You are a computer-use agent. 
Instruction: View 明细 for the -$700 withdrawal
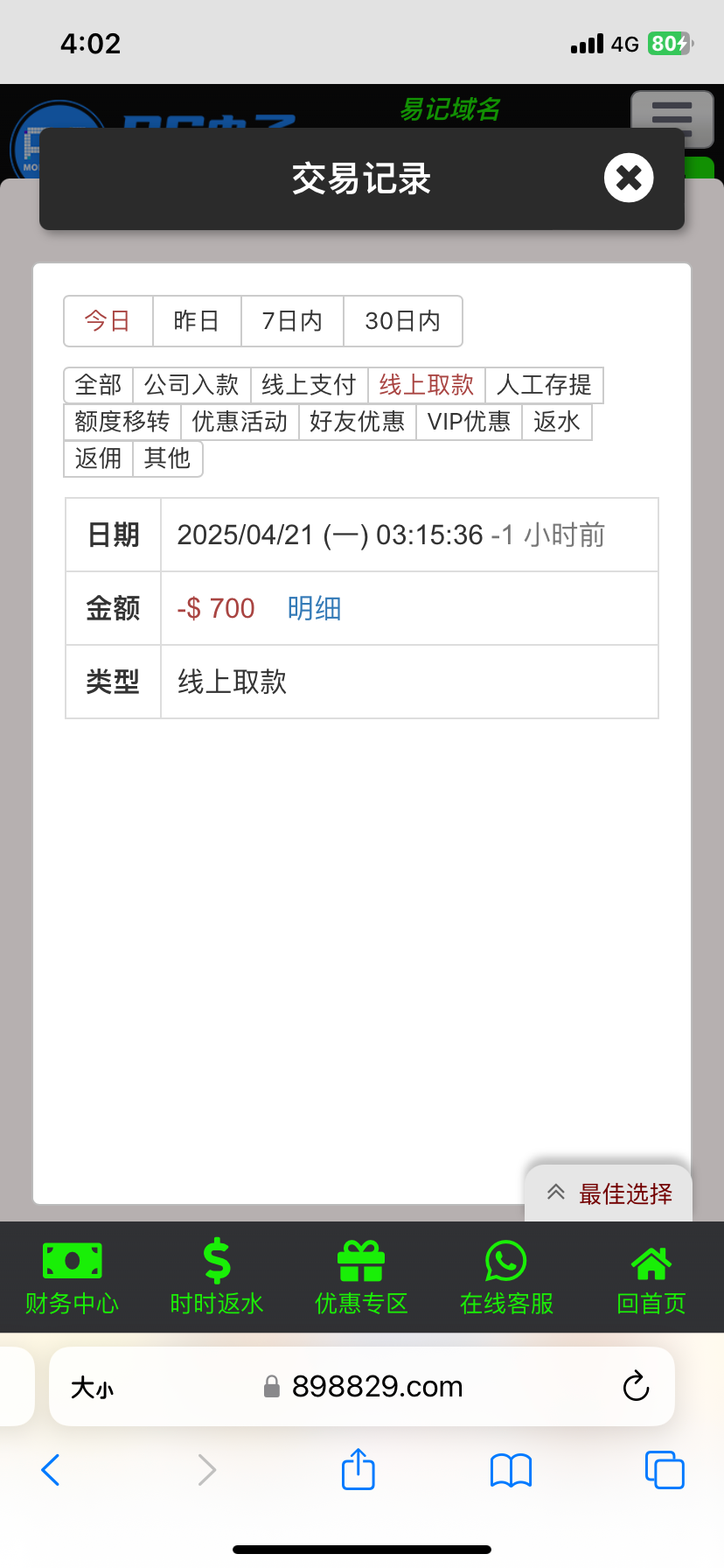click(x=314, y=608)
